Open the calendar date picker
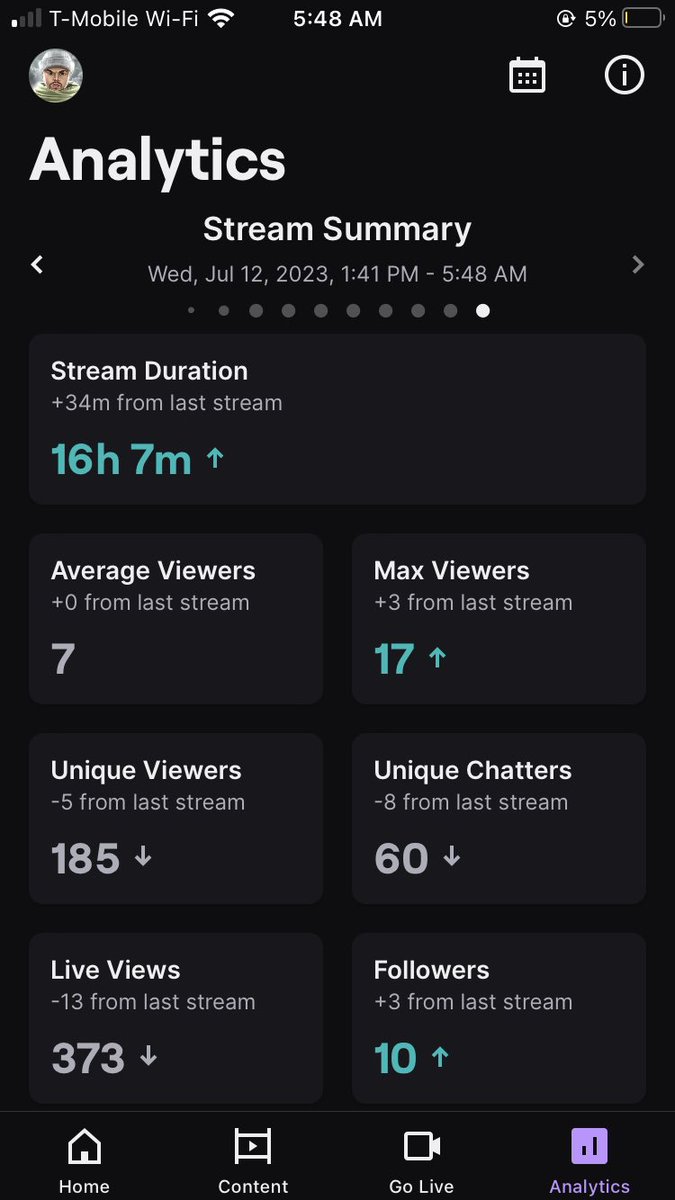The image size is (675, 1200). [x=527, y=76]
